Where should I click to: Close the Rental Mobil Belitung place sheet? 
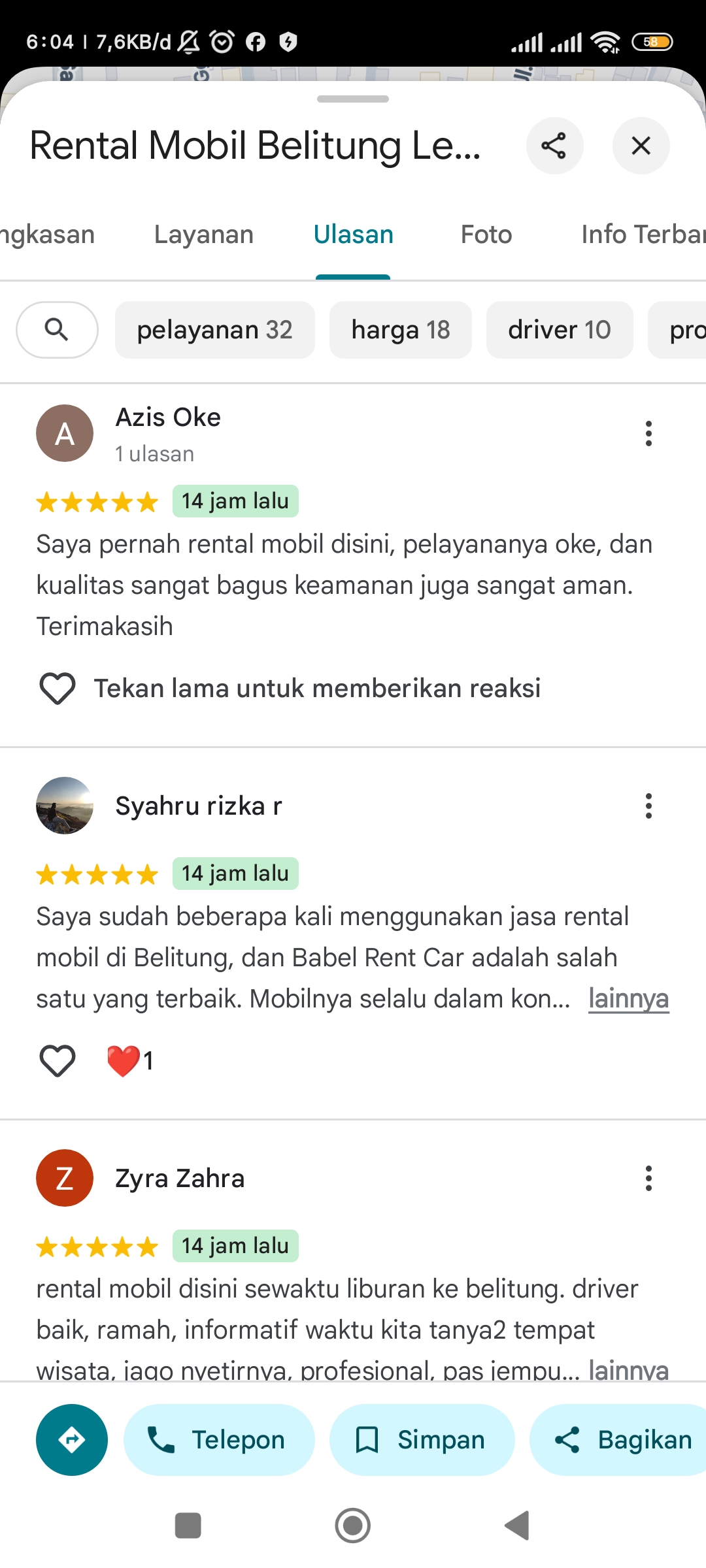(x=641, y=146)
